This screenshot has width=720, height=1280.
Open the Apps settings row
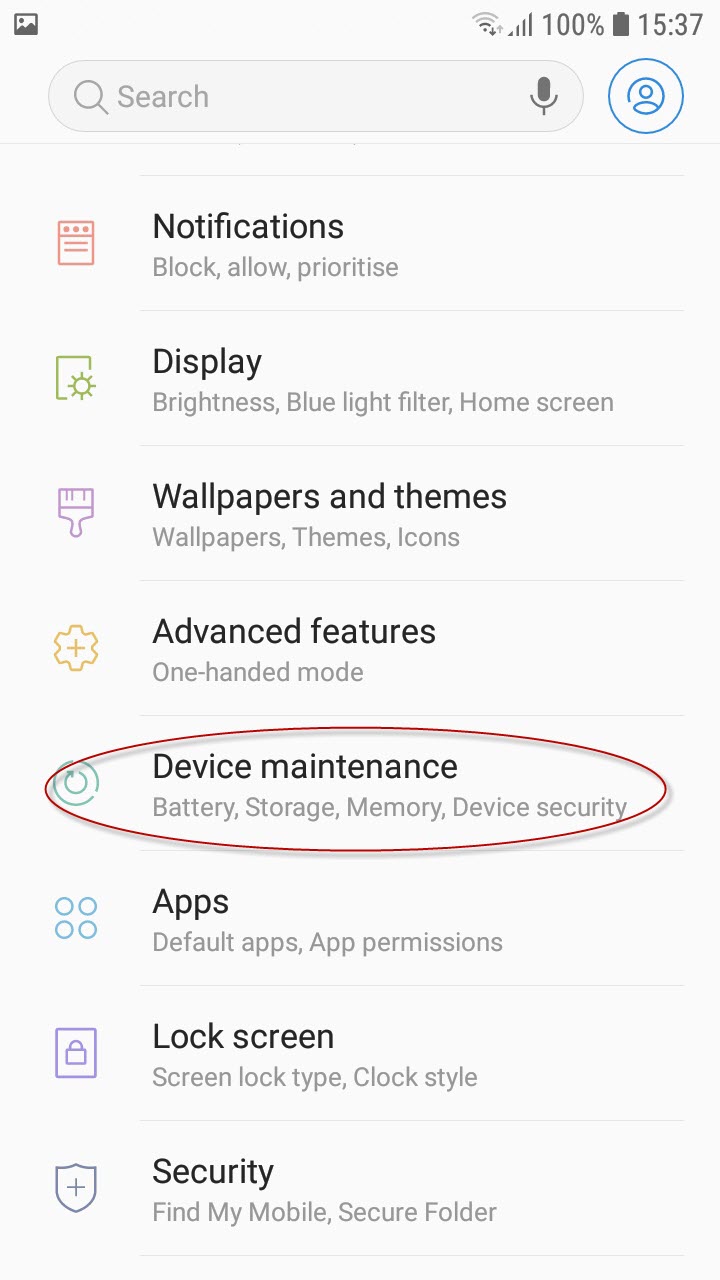tap(360, 918)
